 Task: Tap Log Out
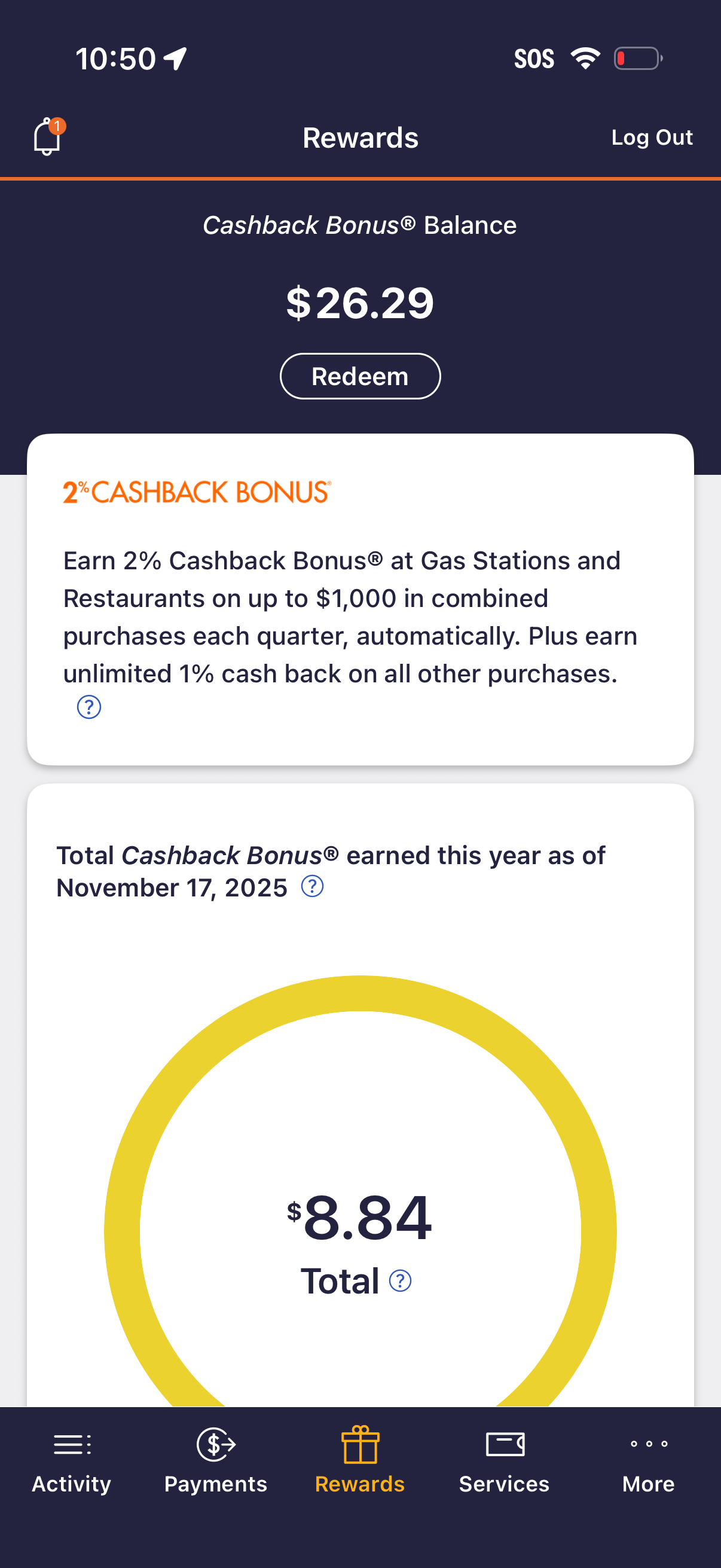pyautogui.click(x=651, y=138)
